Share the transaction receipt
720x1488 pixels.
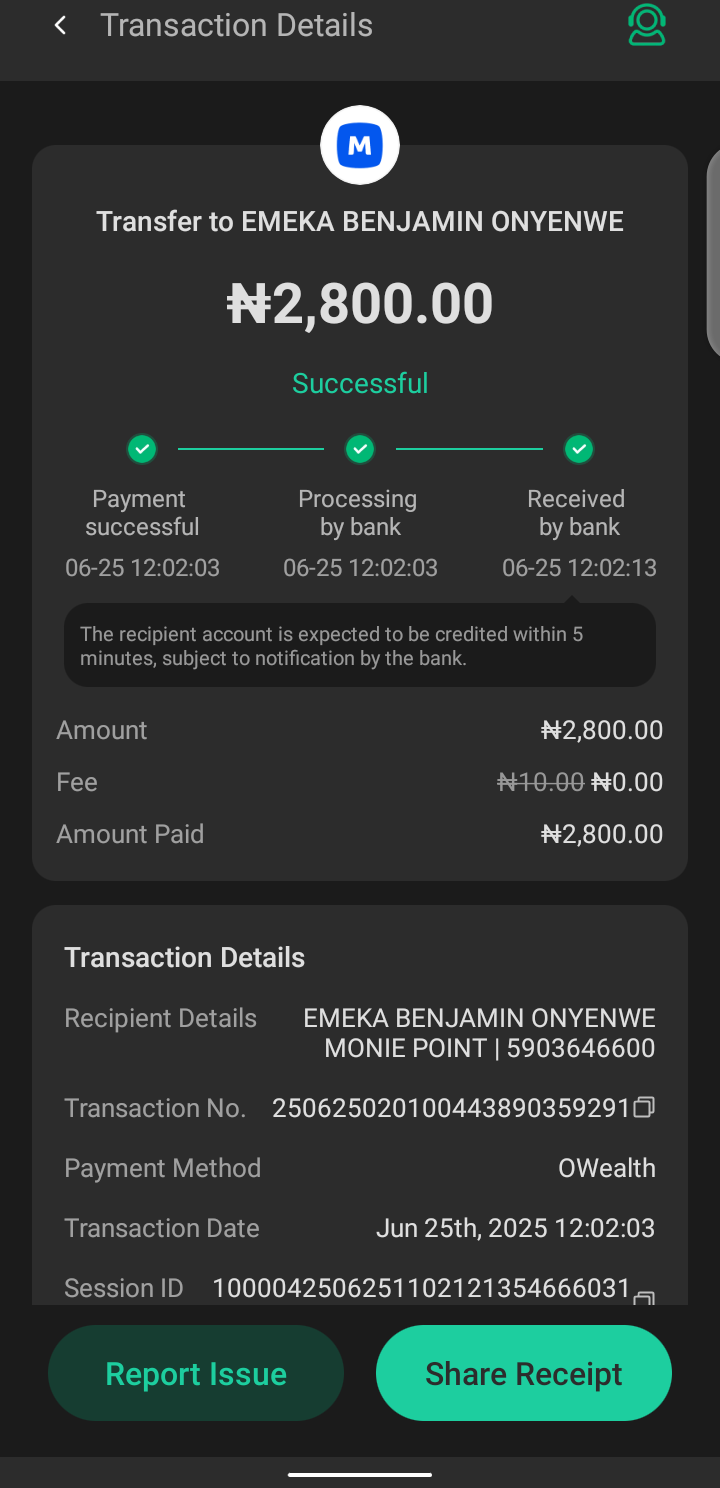click(523, 1373)
